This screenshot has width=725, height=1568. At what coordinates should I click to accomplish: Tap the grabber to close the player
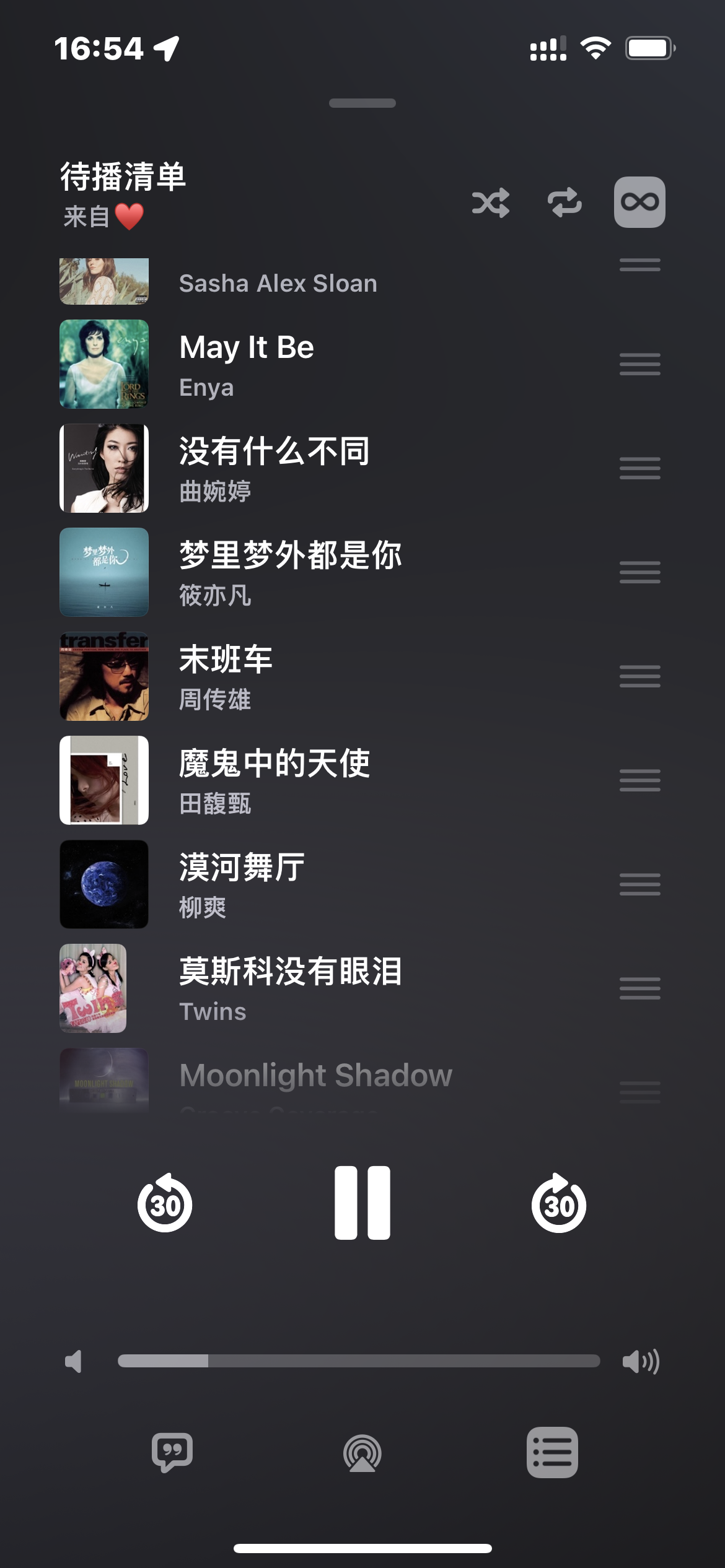pyautogui.click(x=362, y=103)
